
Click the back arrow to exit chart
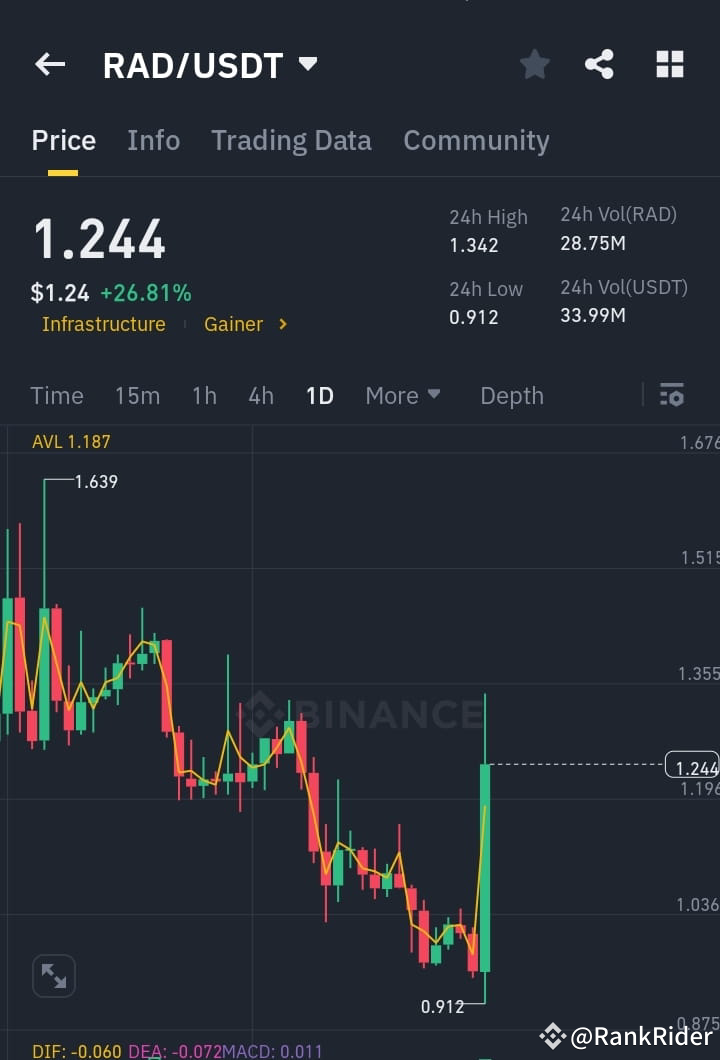click(50, 64)
